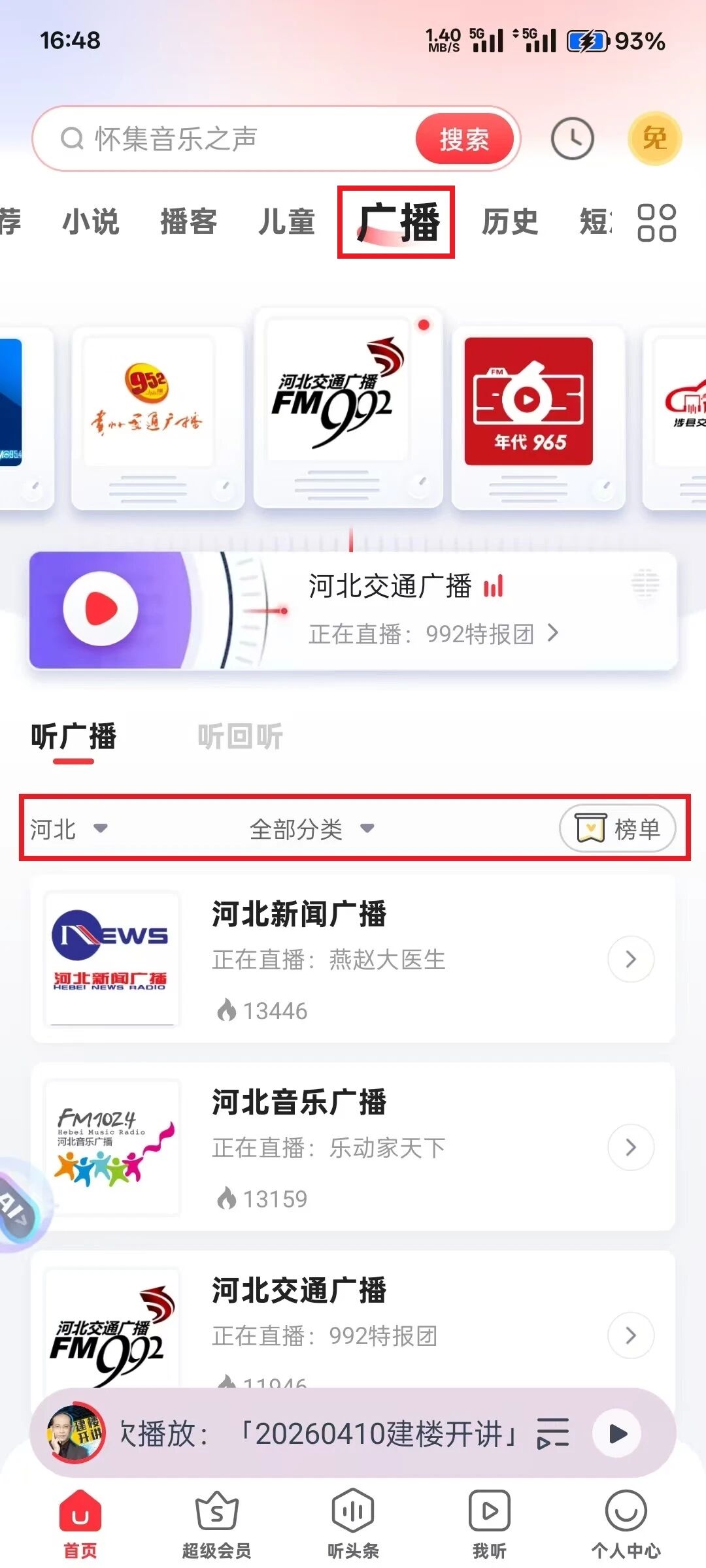Expand the 河北 region dropdown
This screenshot has height=1568, width=706.
[68, 829]
